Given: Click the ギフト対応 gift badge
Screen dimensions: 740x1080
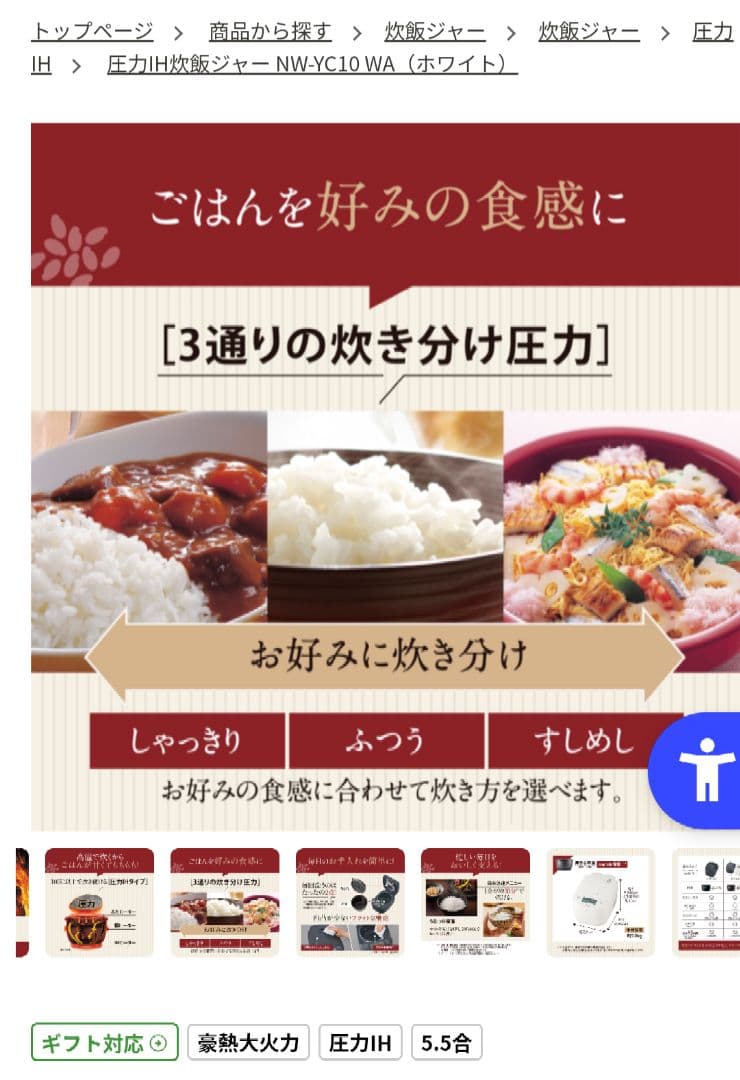Looking at the screenshot, I should (103, 1041).
